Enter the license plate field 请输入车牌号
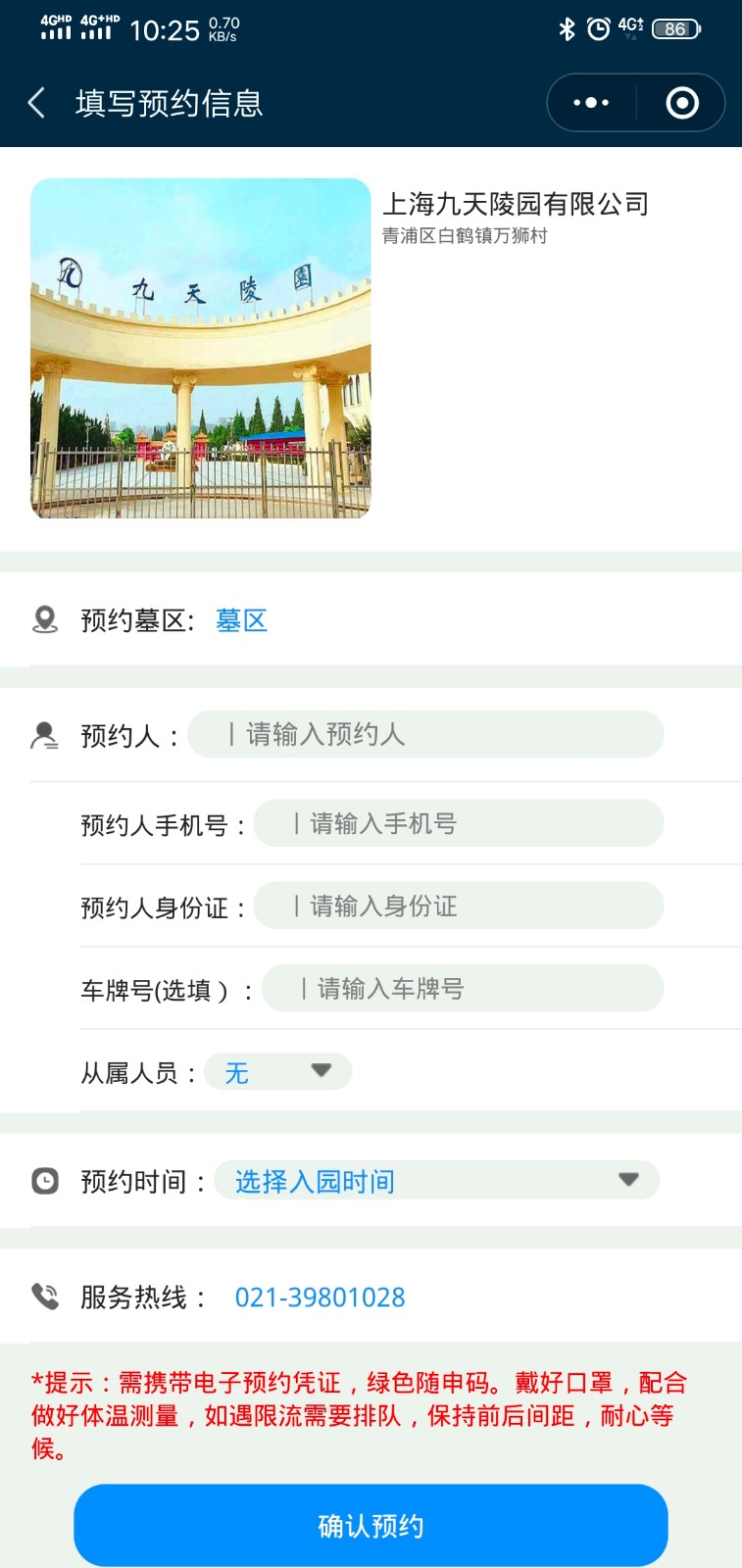This screenshot has height=1568, width=742. click(x=463, y=988)
